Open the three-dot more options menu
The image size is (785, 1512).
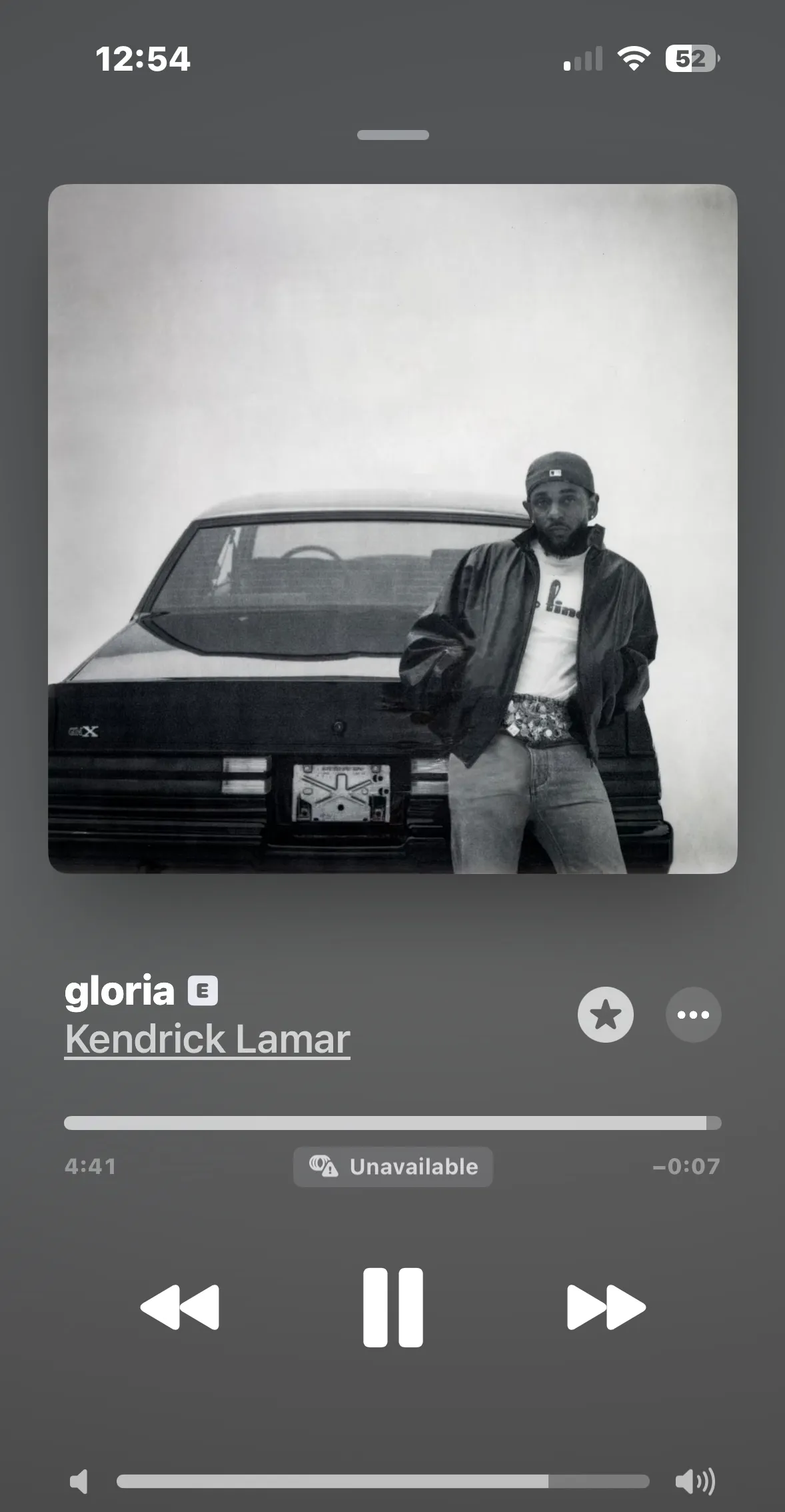click(694, 1015)
